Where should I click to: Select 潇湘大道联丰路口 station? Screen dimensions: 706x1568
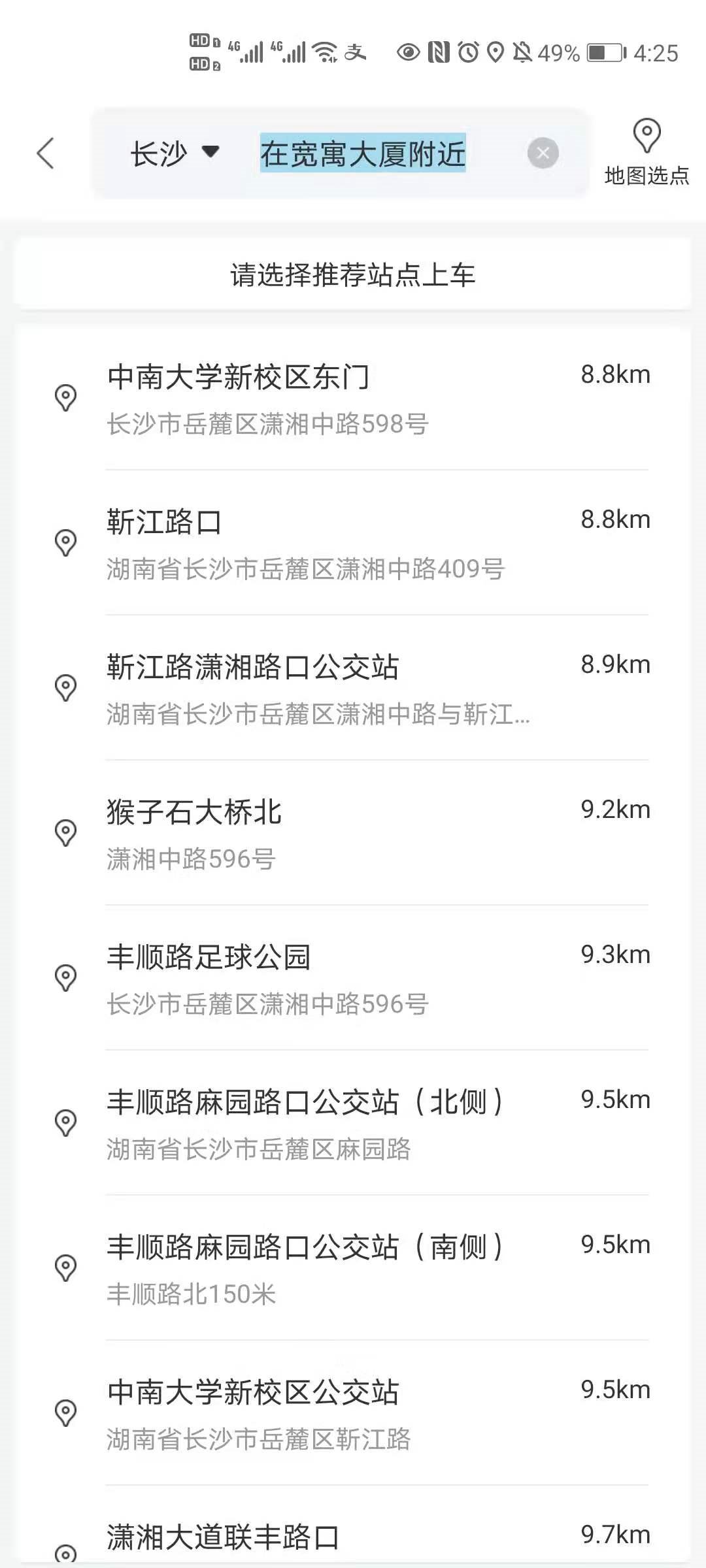point(353,1539)
